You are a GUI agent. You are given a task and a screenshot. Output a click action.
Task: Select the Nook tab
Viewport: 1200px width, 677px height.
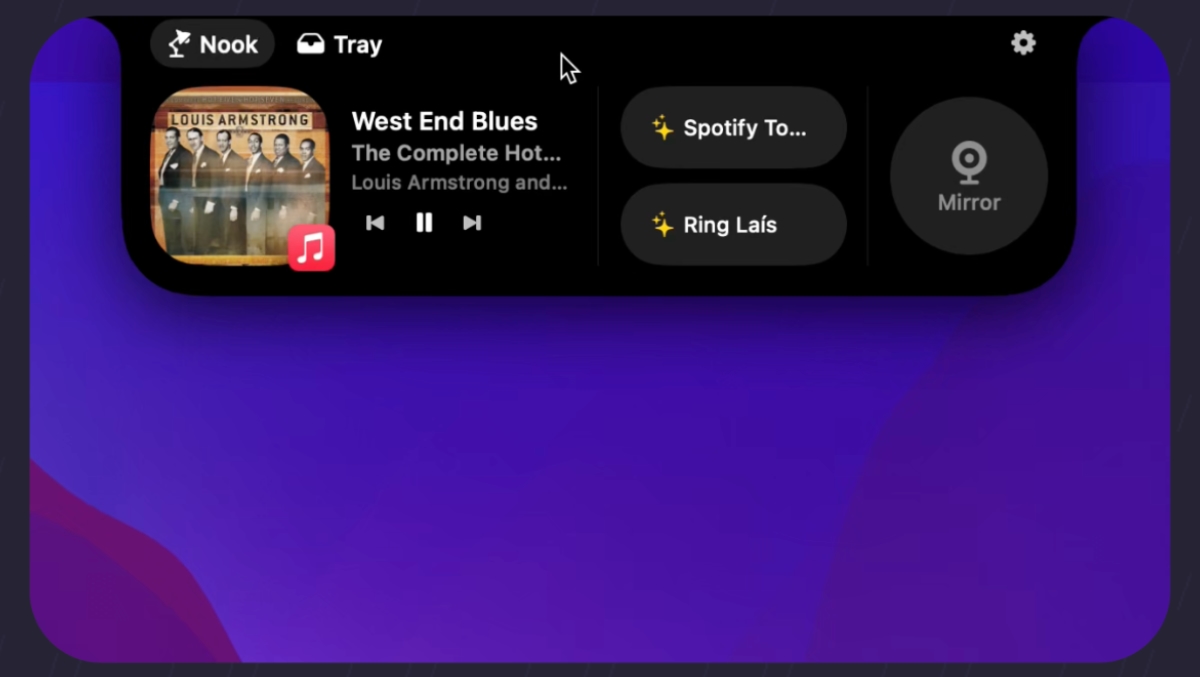(x=213, y=44)
